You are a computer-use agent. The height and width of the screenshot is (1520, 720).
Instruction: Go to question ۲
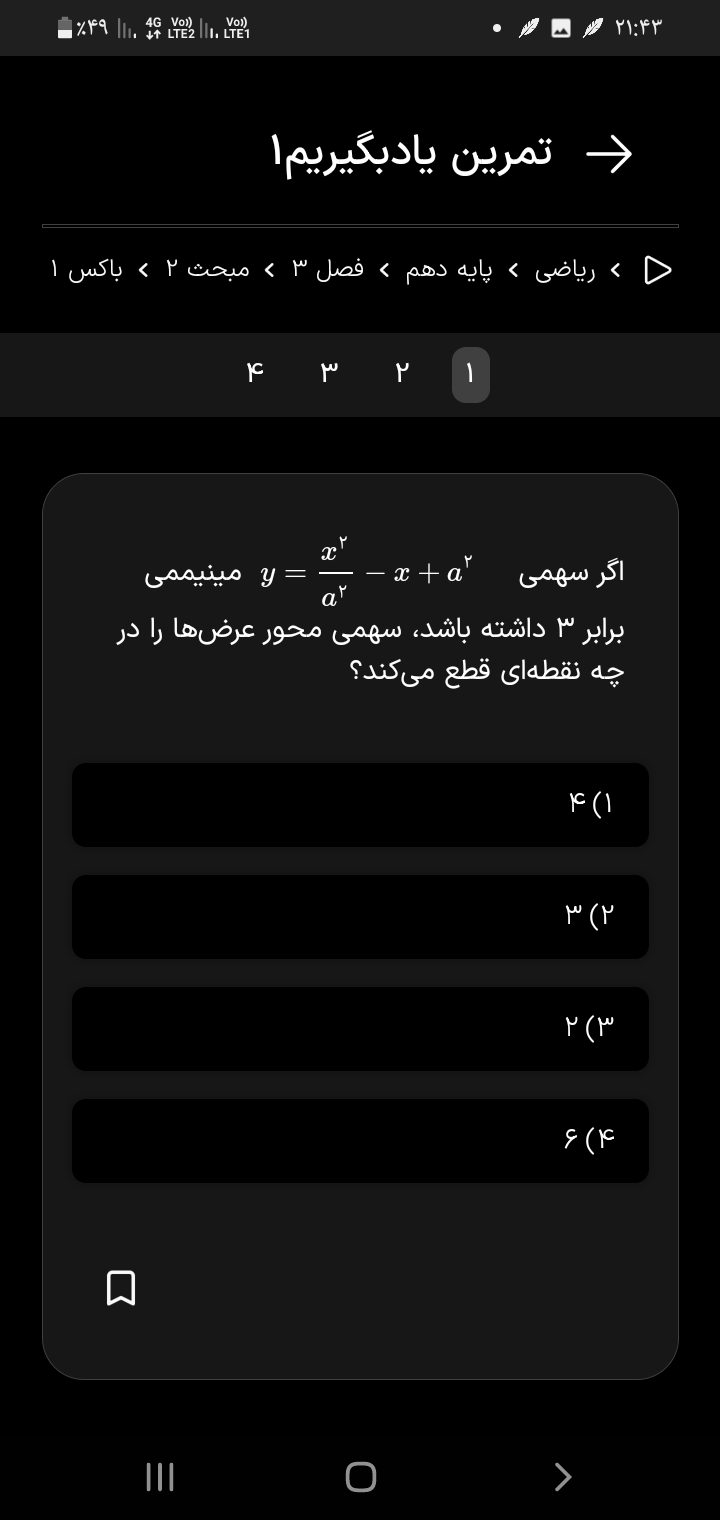[x=401, y=374]
